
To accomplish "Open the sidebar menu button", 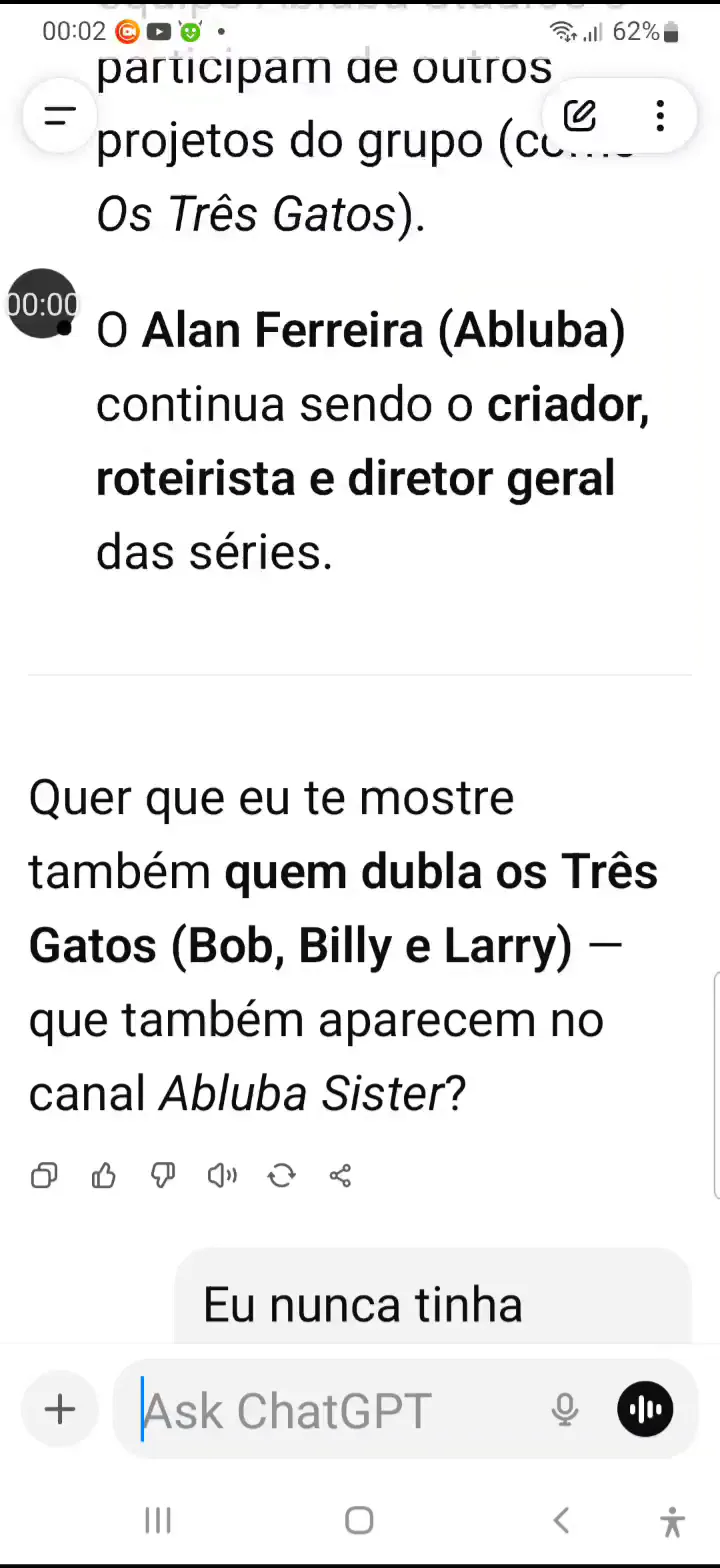I will [x=60, y=116].
